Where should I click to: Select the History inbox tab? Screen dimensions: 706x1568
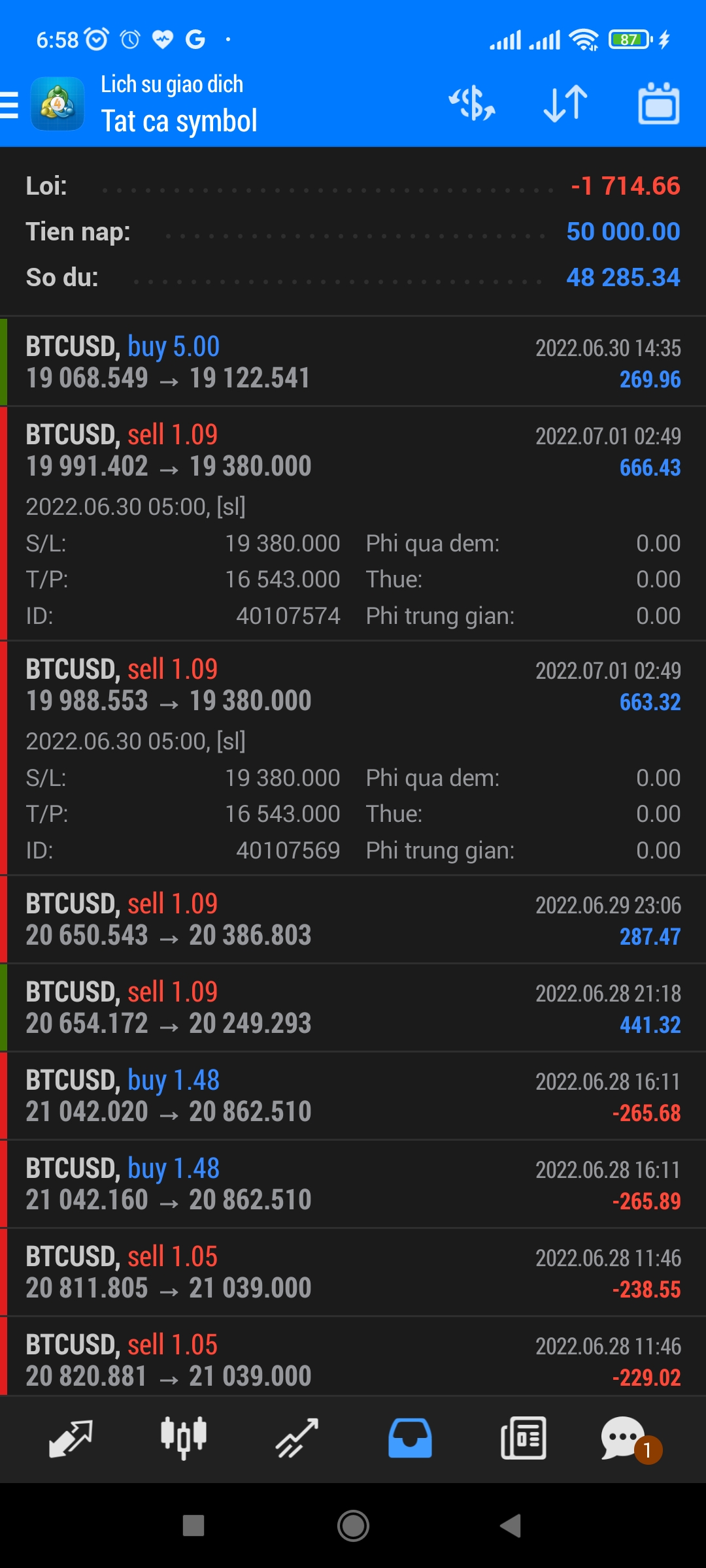410,1439
